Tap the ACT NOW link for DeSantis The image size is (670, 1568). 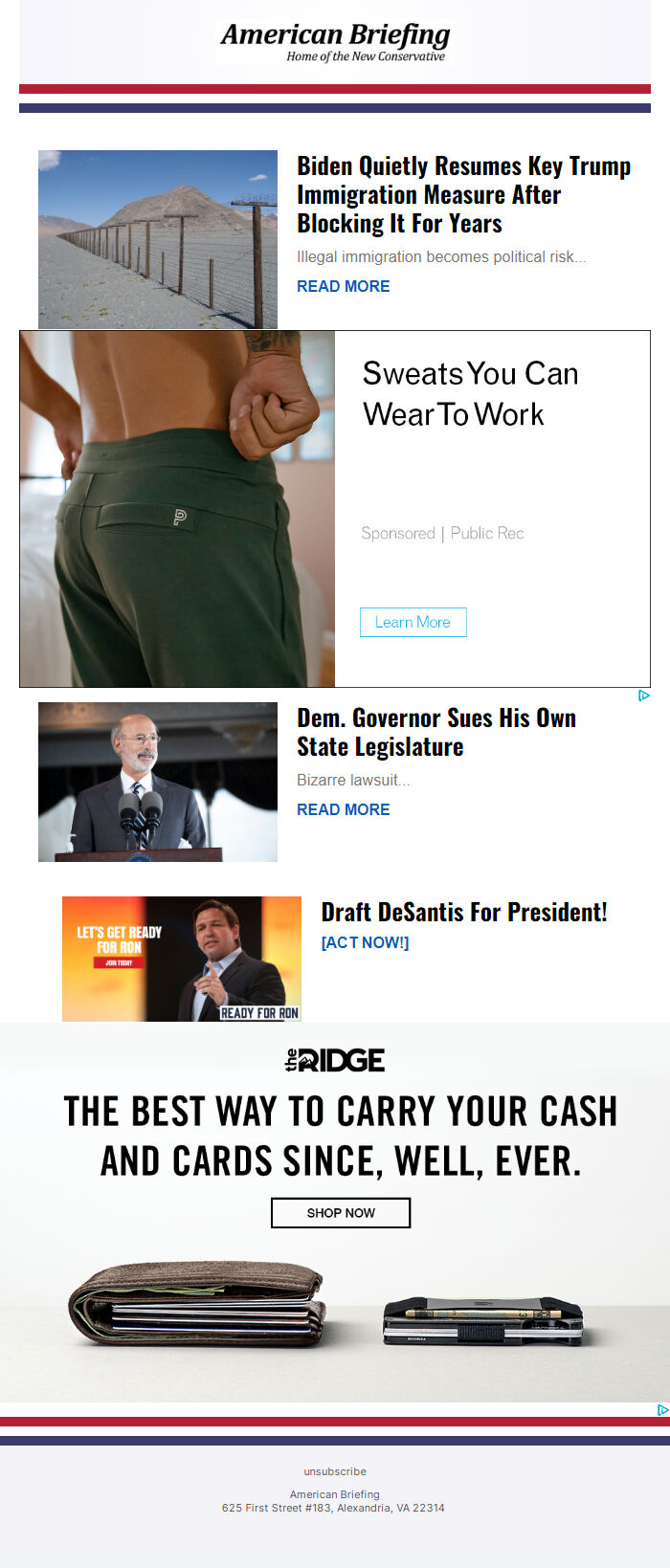coord(365,942)
